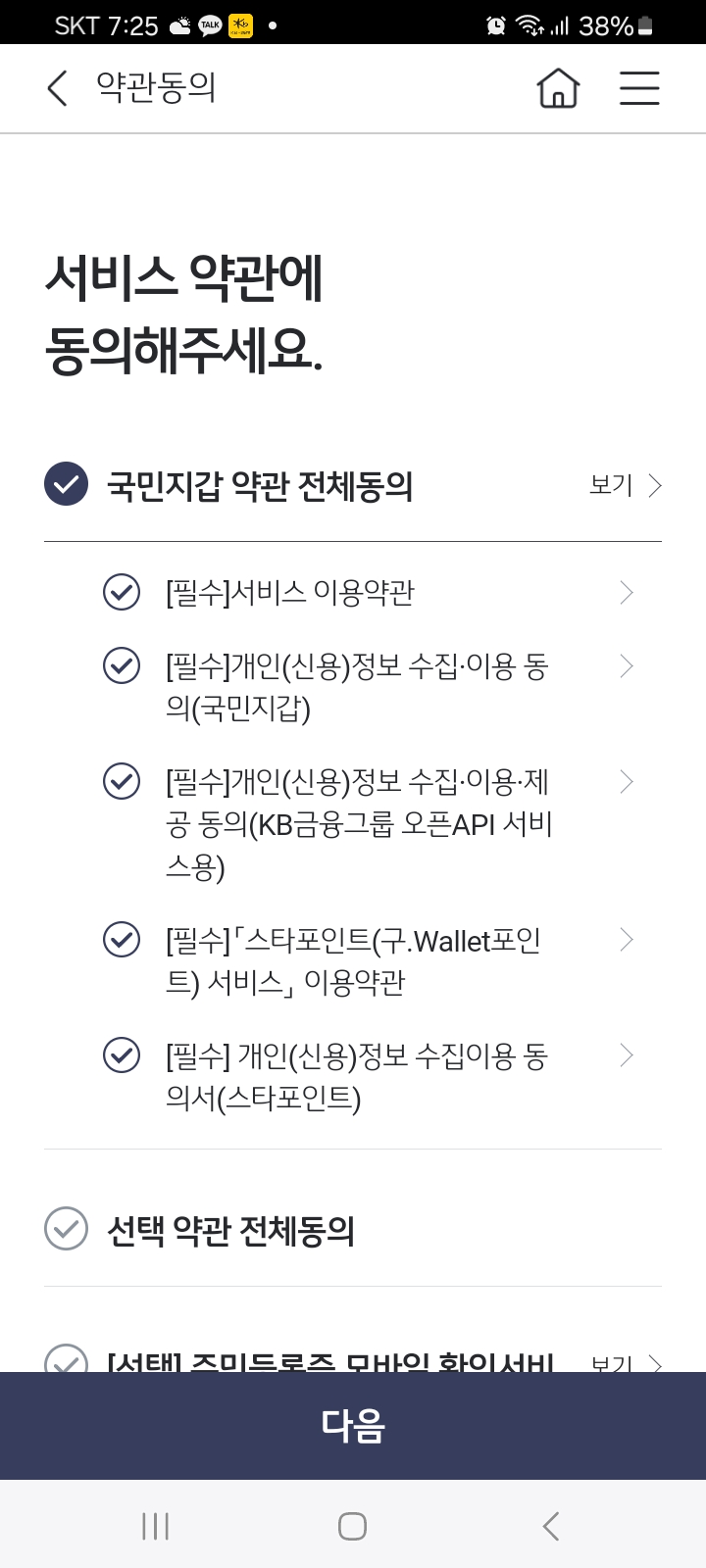The width and height of the screenshot is (706, 1568).
Task: Expand the 스타포인트 개인정보 수집이용 동의서 details
Action: pyautogui.click(x=628, y=1055)
